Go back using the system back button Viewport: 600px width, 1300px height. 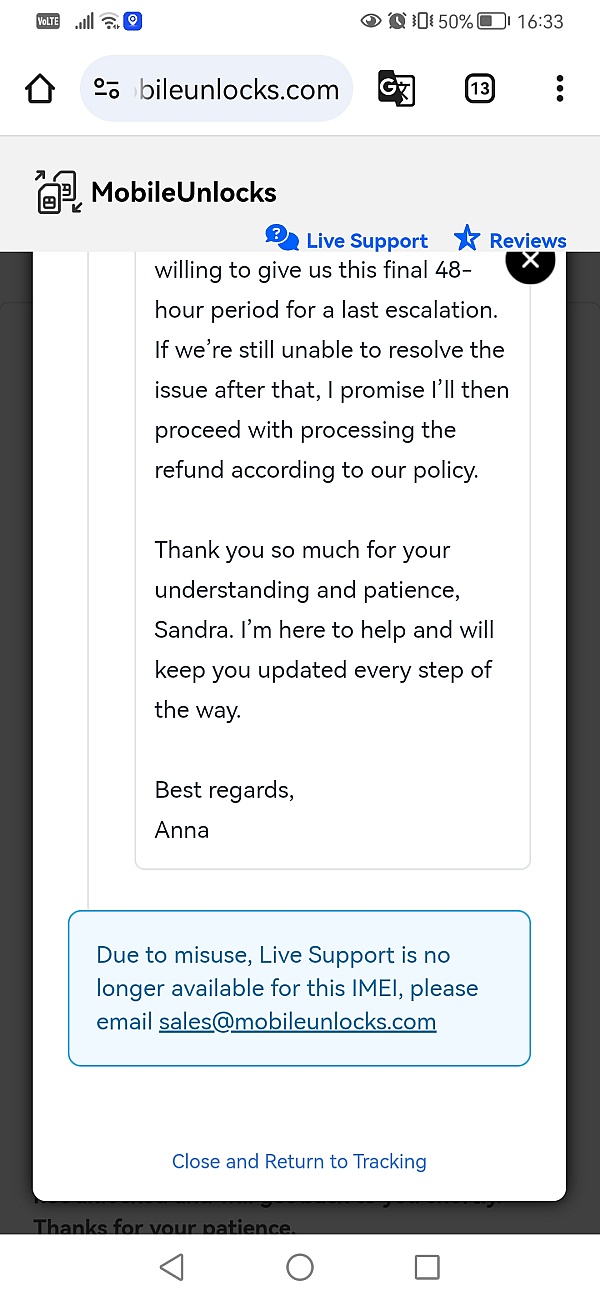(x=172, y=1267)
